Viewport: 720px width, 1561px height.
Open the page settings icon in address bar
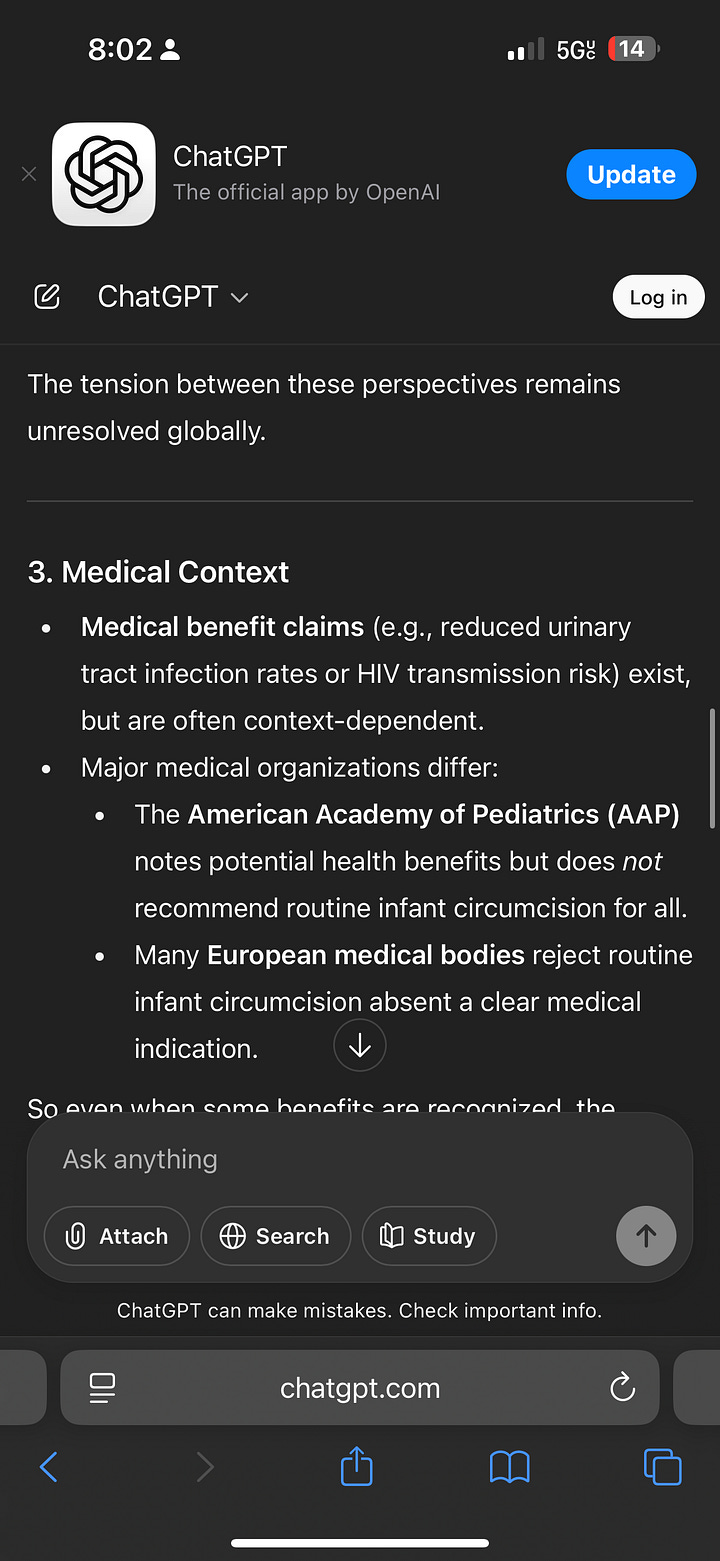(x=102, y=1388)
